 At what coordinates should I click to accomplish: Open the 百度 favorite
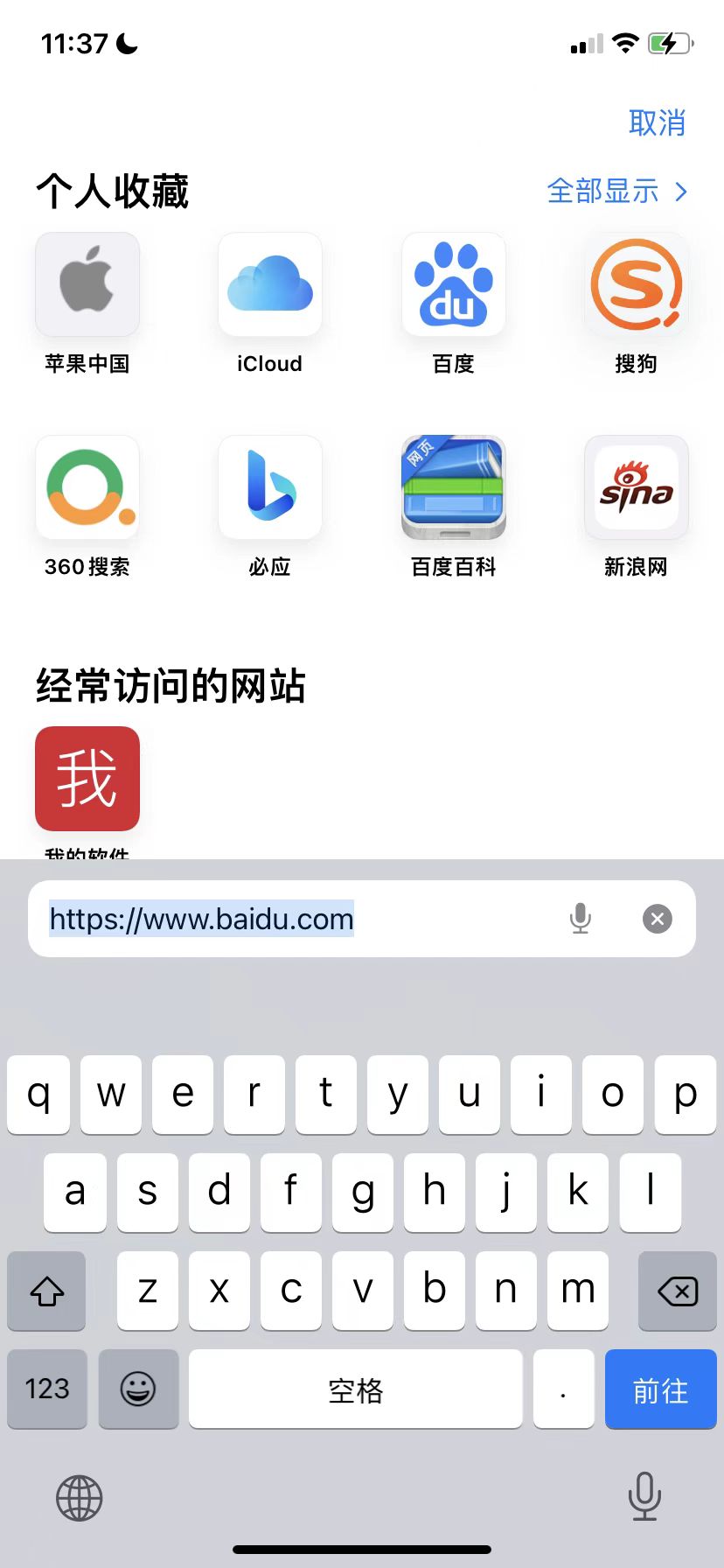(453, 285)
